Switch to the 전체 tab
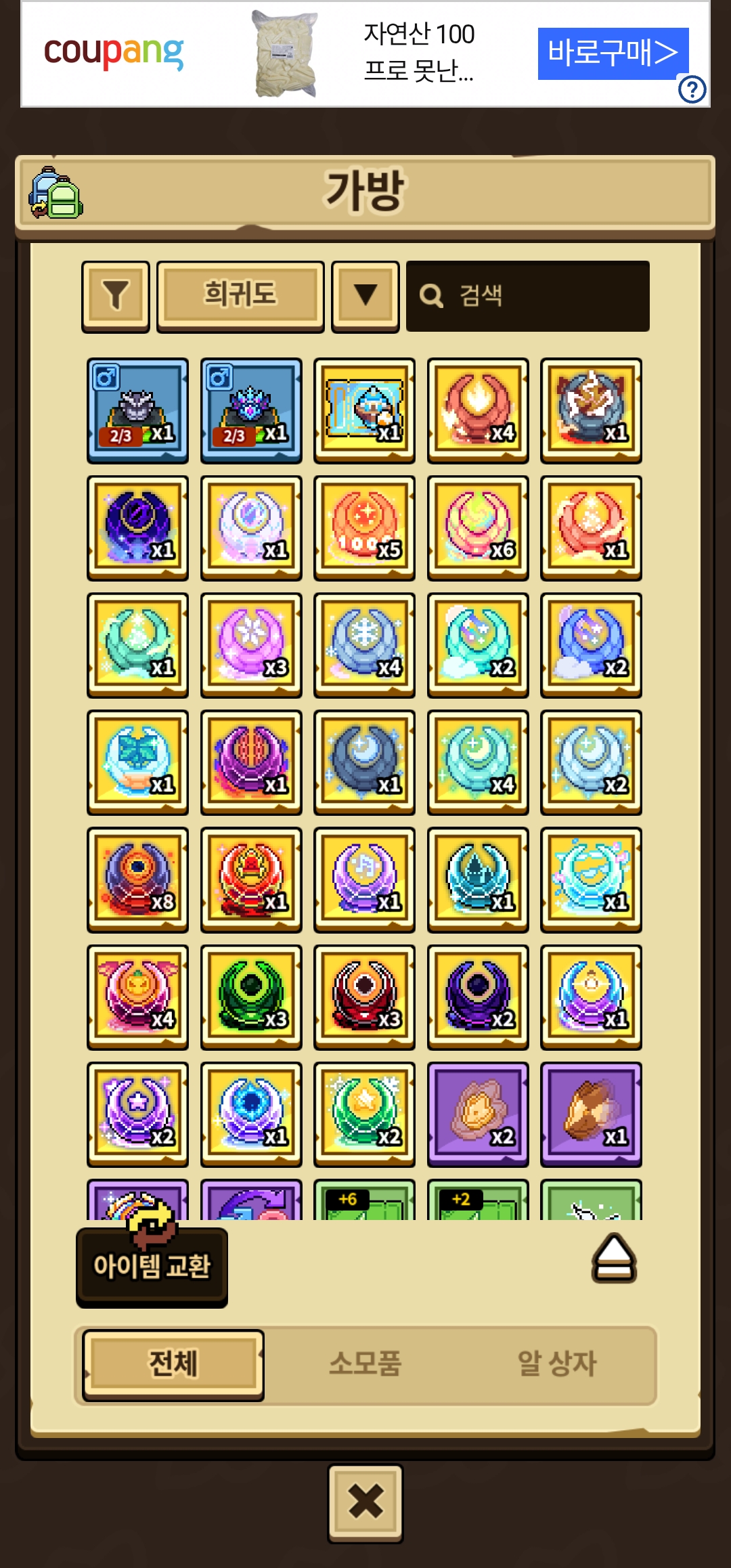 click(173, 1364)
